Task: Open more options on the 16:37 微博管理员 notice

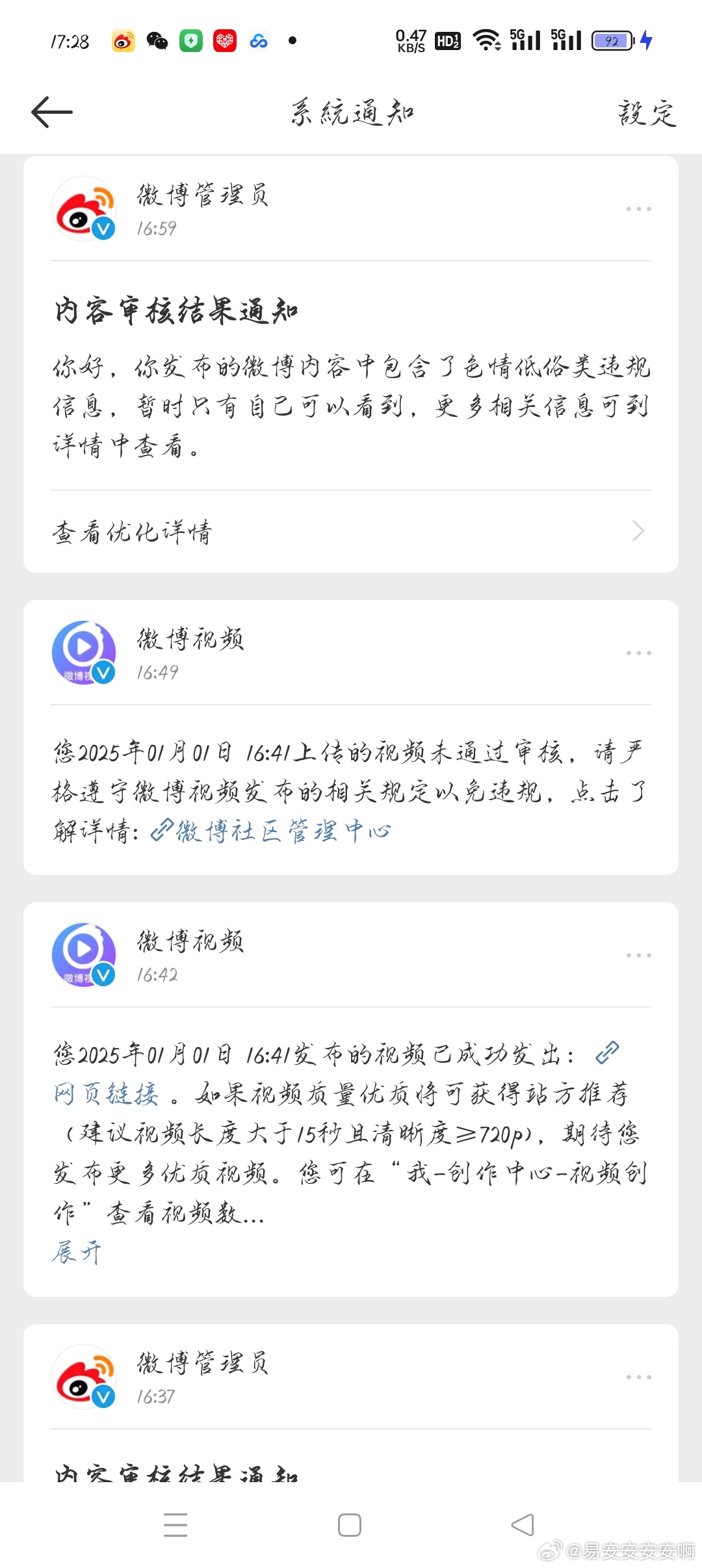Action: pyautogui.click(x=638, y=1377)
